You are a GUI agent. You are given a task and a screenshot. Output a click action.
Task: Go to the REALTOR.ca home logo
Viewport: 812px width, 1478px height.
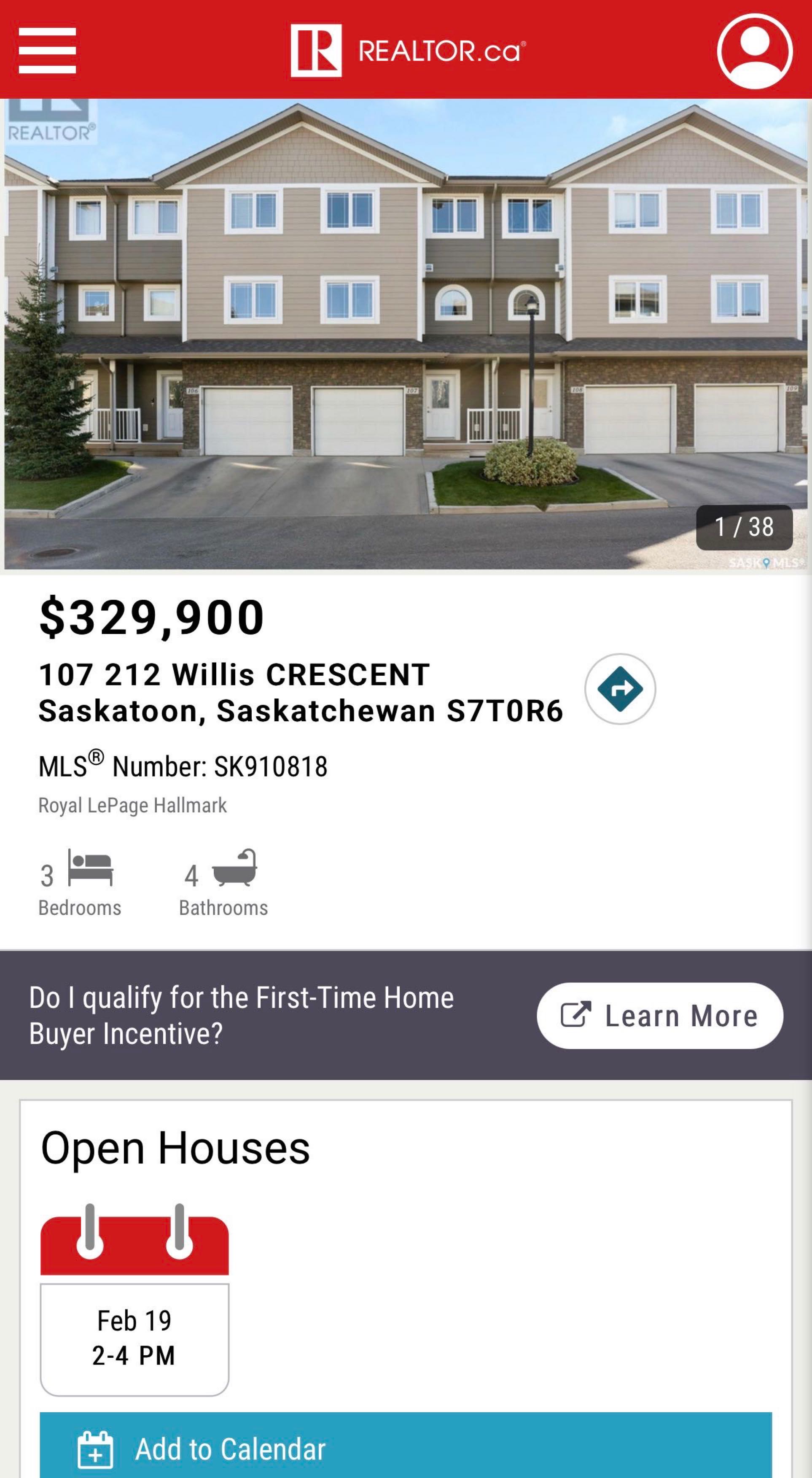(x=407, y=51)
